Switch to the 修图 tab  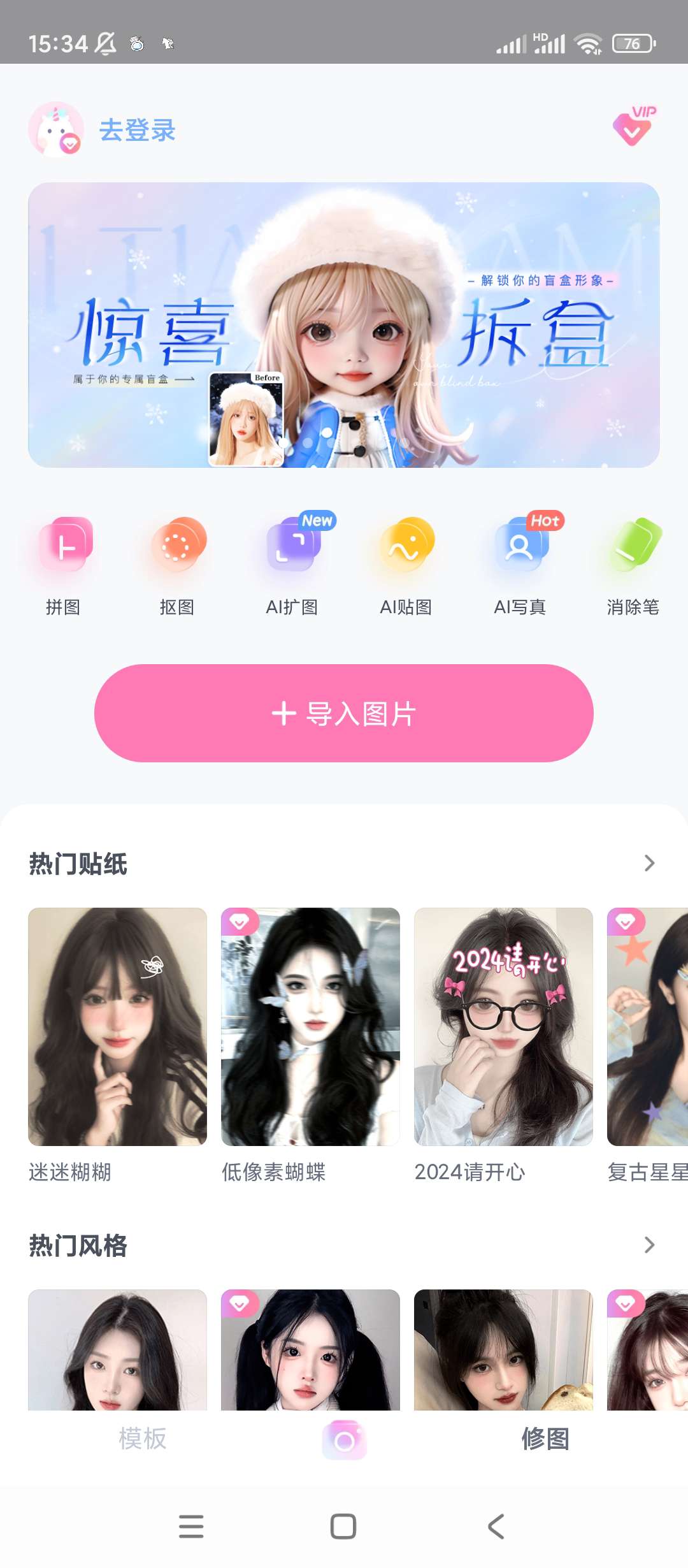[x=545, y=1439]
